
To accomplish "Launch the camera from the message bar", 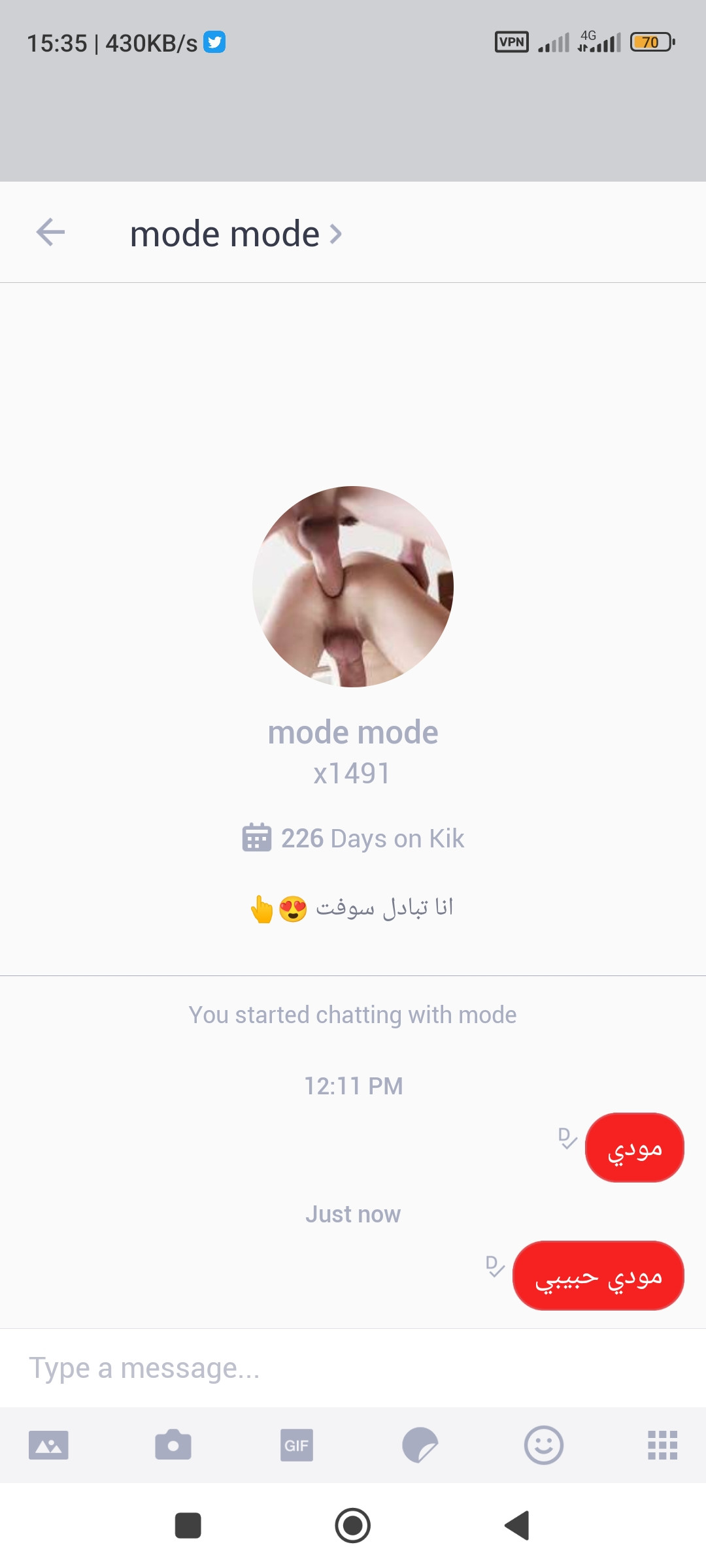I will click(x=173, y=1445).
